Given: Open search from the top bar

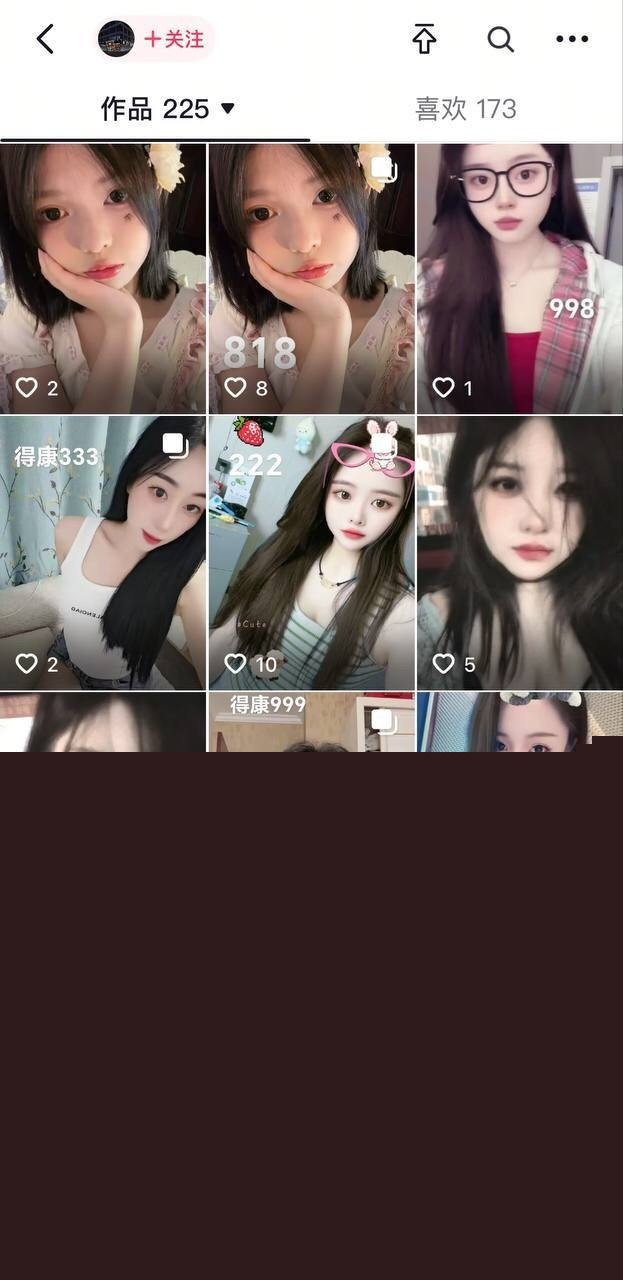Looking at the screenshot, I should (500, 39).
